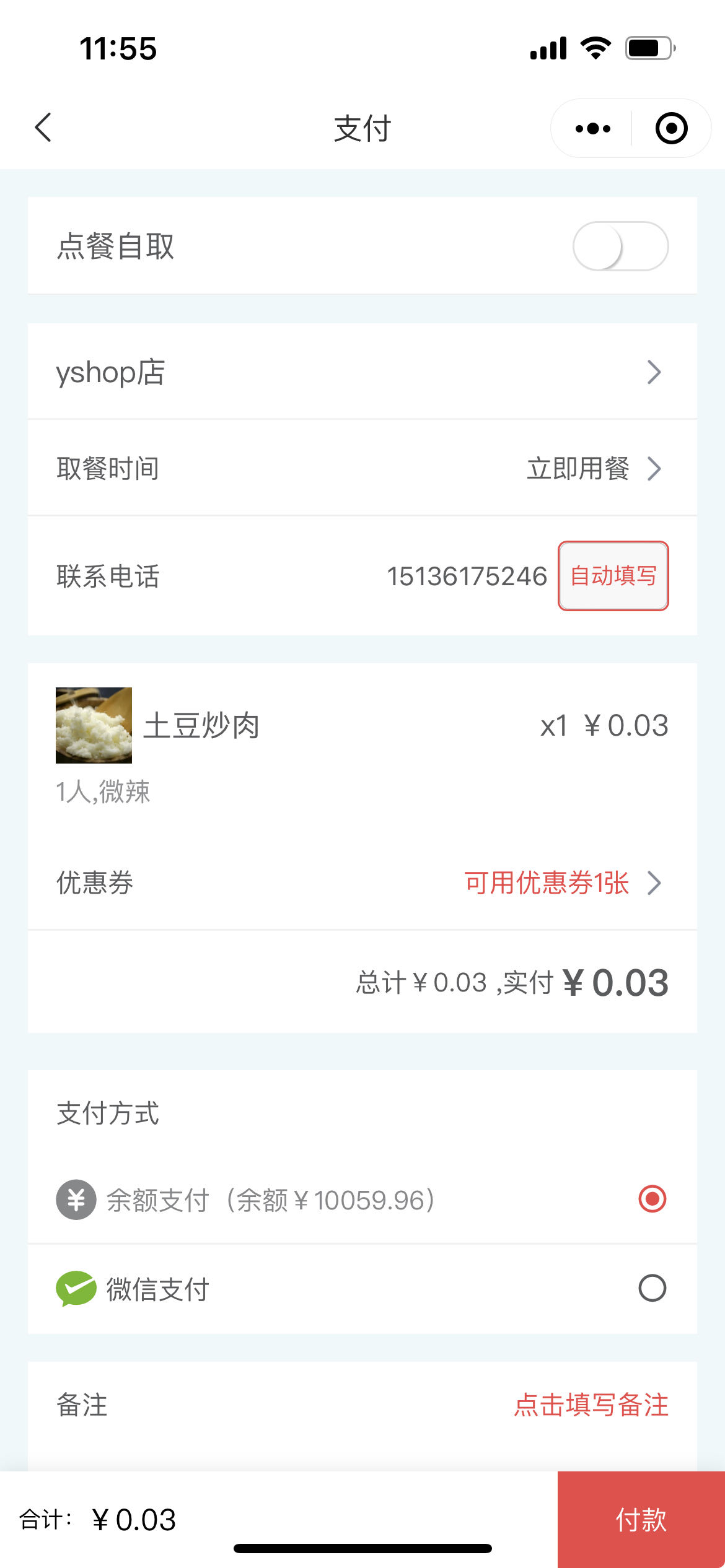Toggle the 点餐自取 switch

coord(620,246)
